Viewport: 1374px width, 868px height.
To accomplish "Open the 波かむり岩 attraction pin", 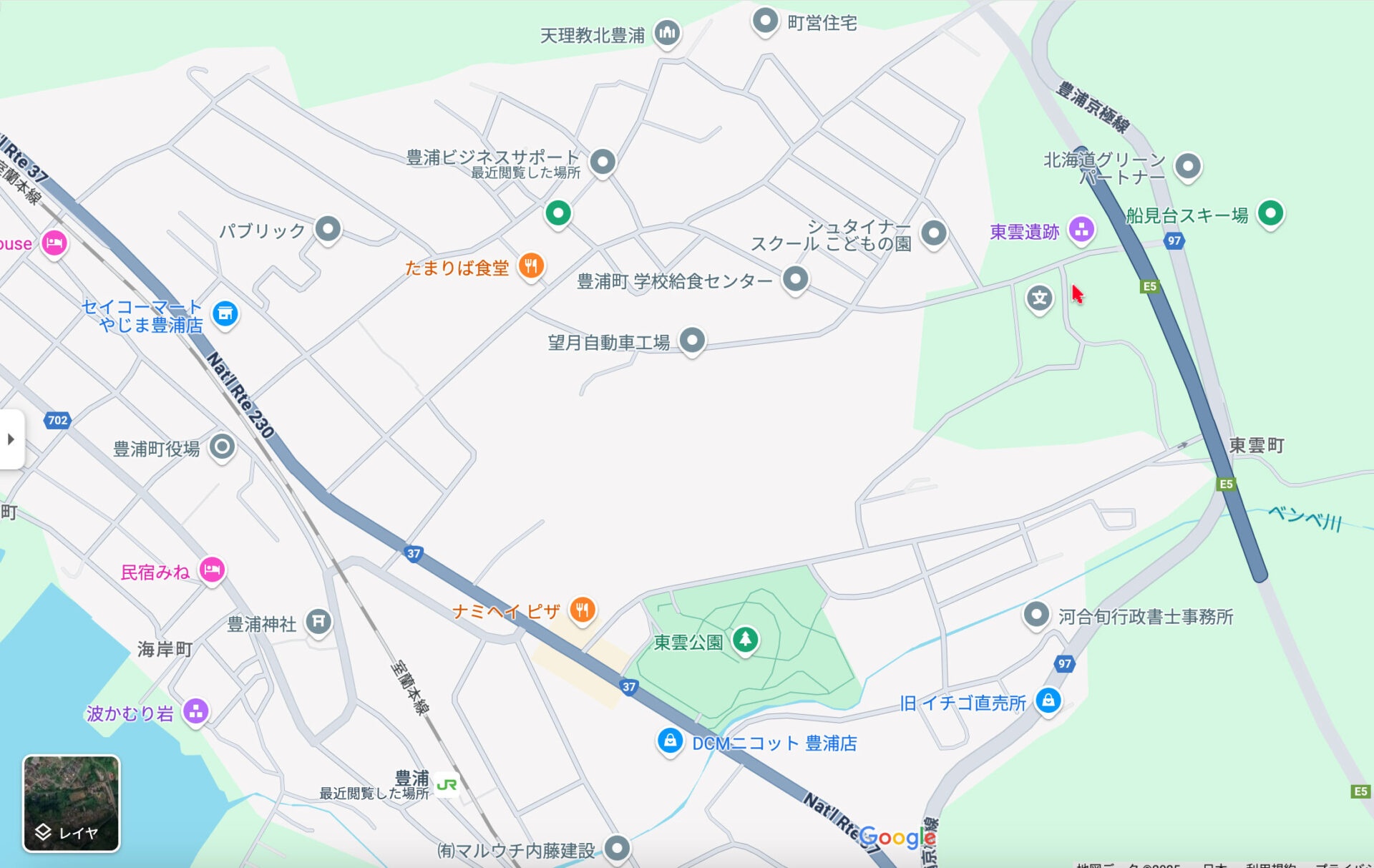I will (195, 711).
